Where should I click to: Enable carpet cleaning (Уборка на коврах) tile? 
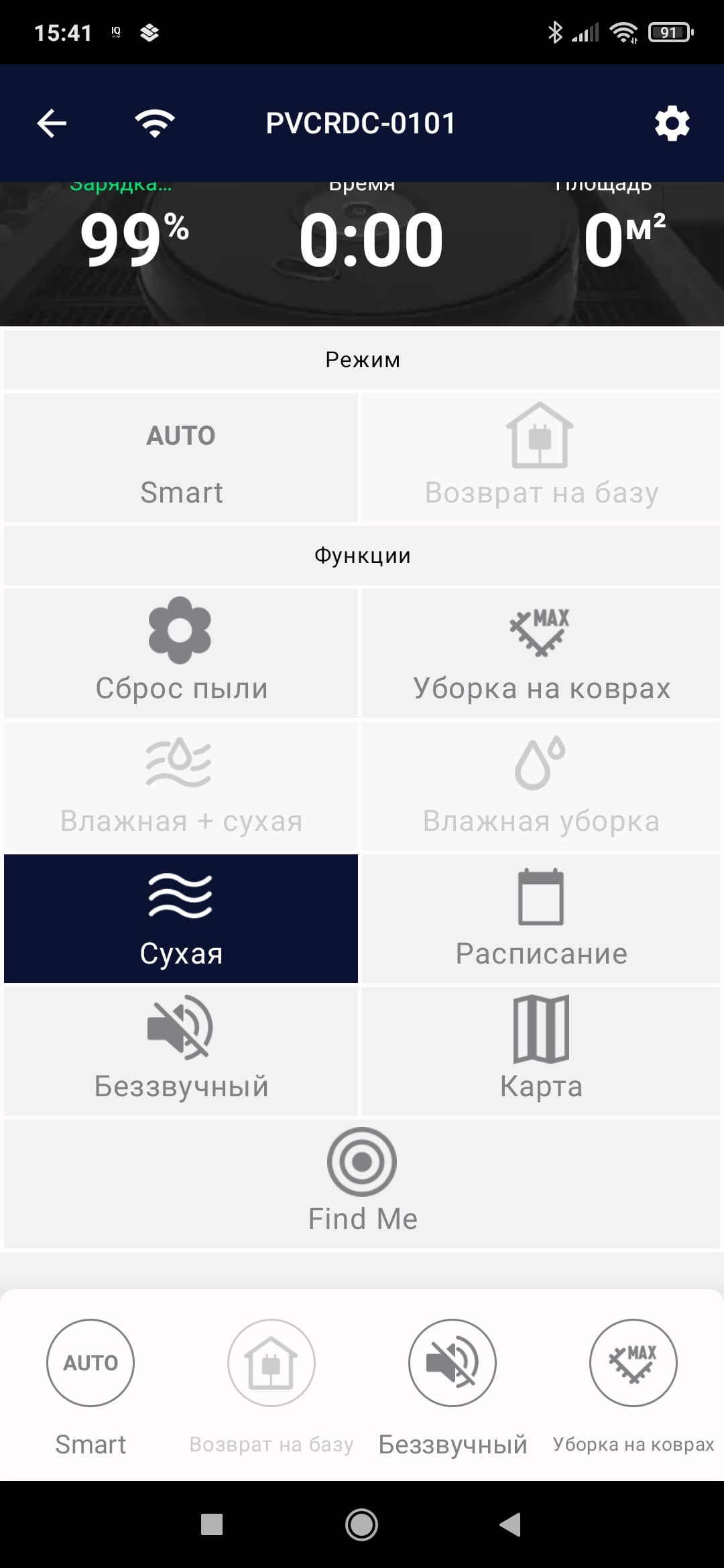point(541,653)
